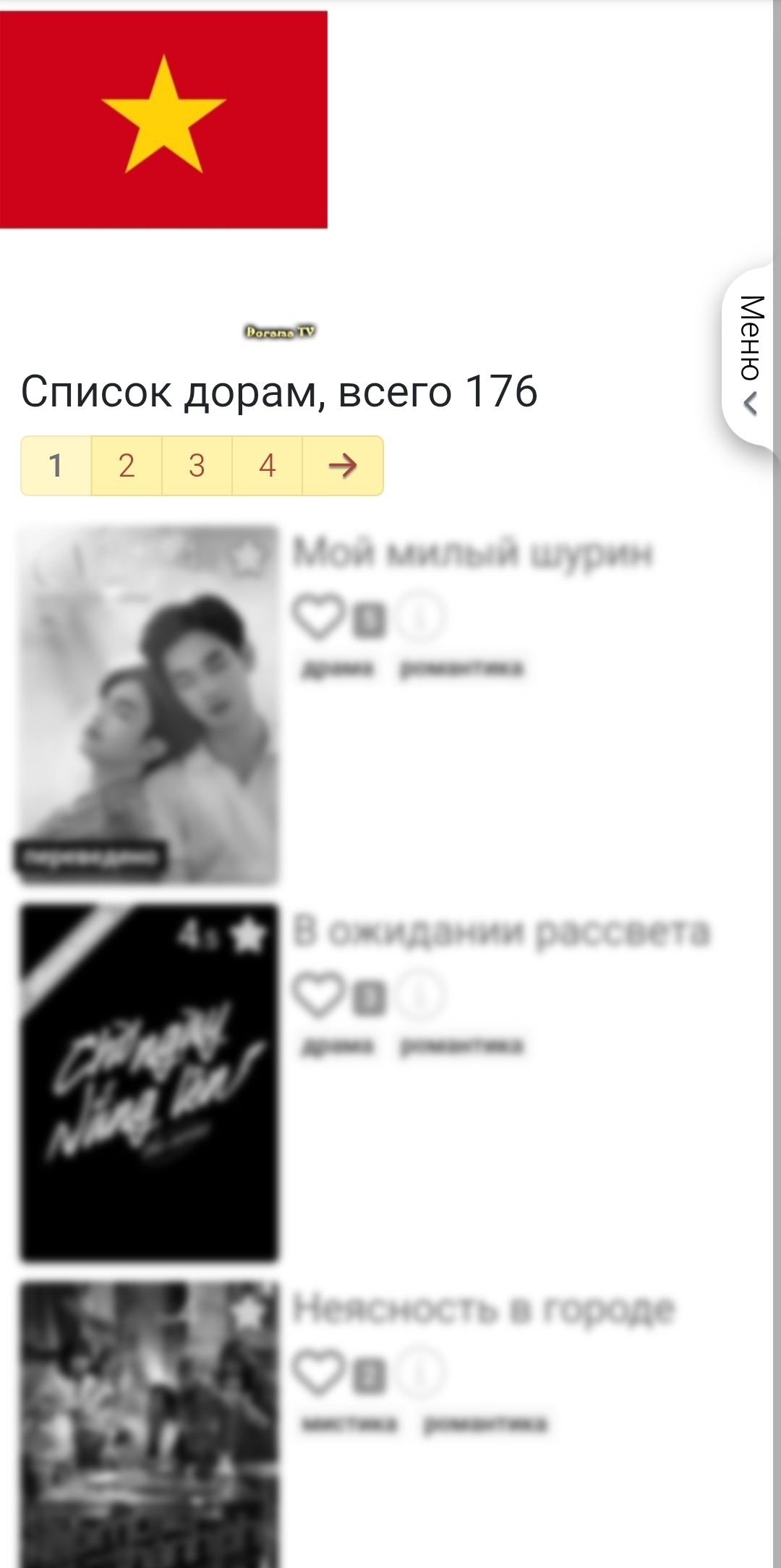Show info for В ожидании рассвета

pos(422,995)
